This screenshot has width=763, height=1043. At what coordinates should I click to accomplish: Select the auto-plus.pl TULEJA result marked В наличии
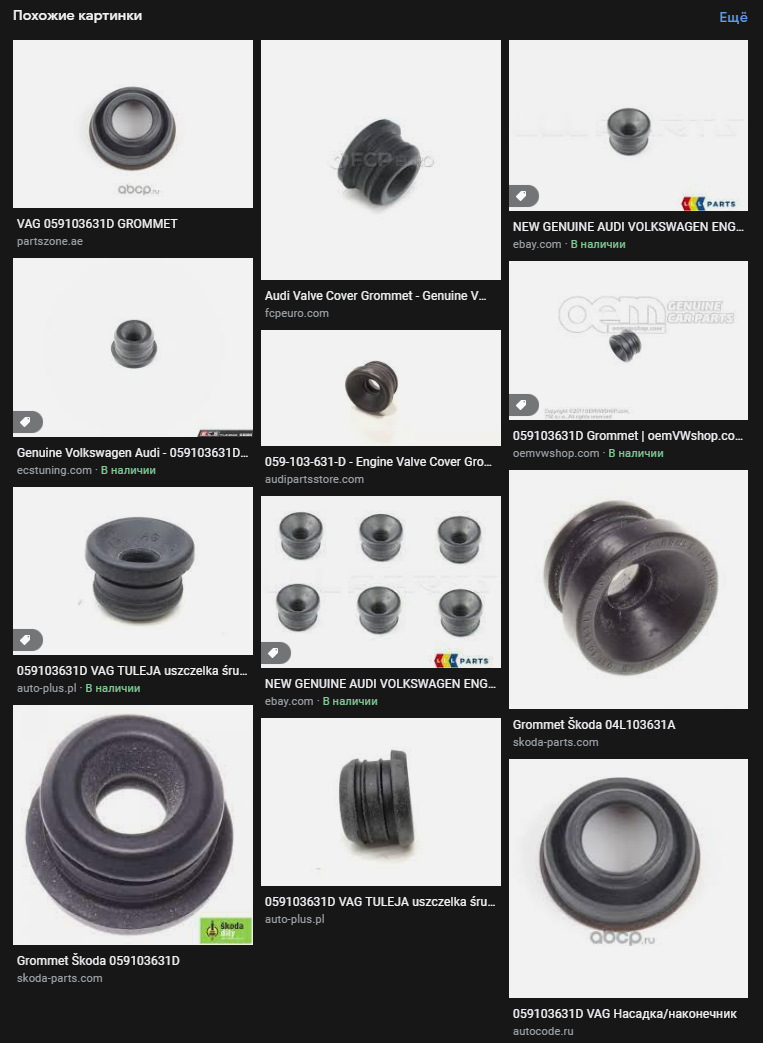point(133,571)
